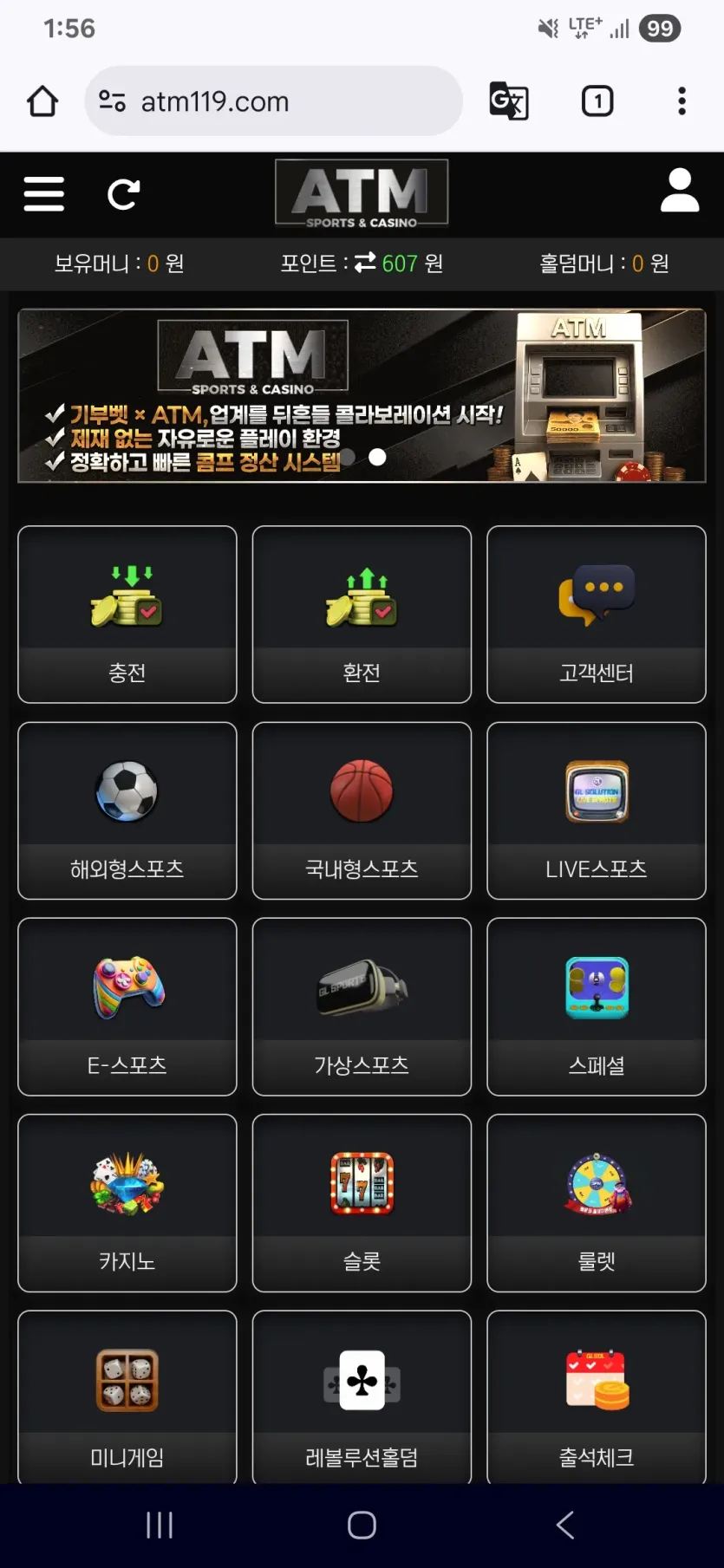Open the browser overflow menu

(x=682, y=101)
